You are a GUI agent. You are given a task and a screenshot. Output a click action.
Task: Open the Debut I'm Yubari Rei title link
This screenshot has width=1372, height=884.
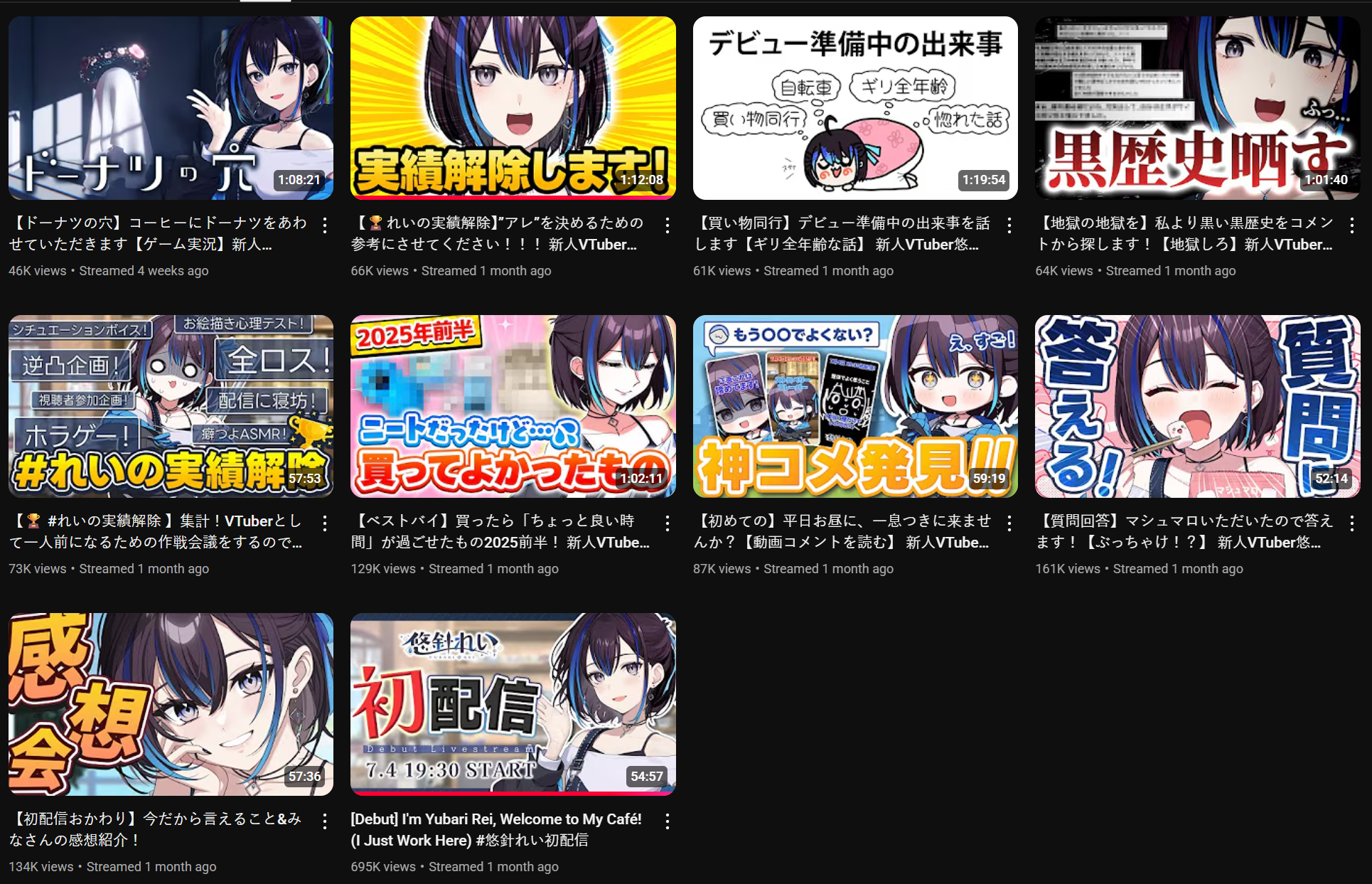pos(495,829)
